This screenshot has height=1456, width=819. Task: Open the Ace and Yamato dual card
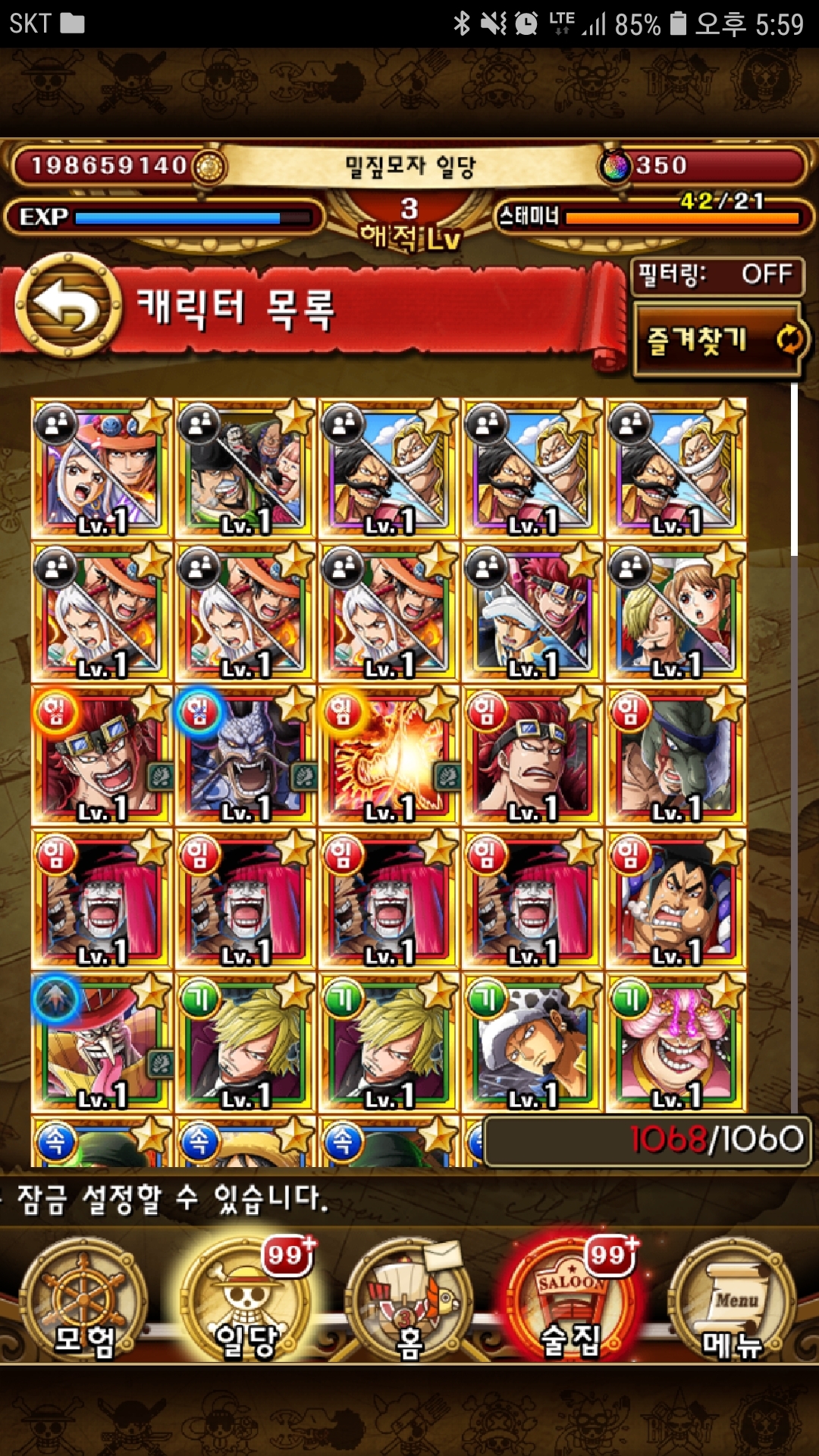click(x=101, y=468)
